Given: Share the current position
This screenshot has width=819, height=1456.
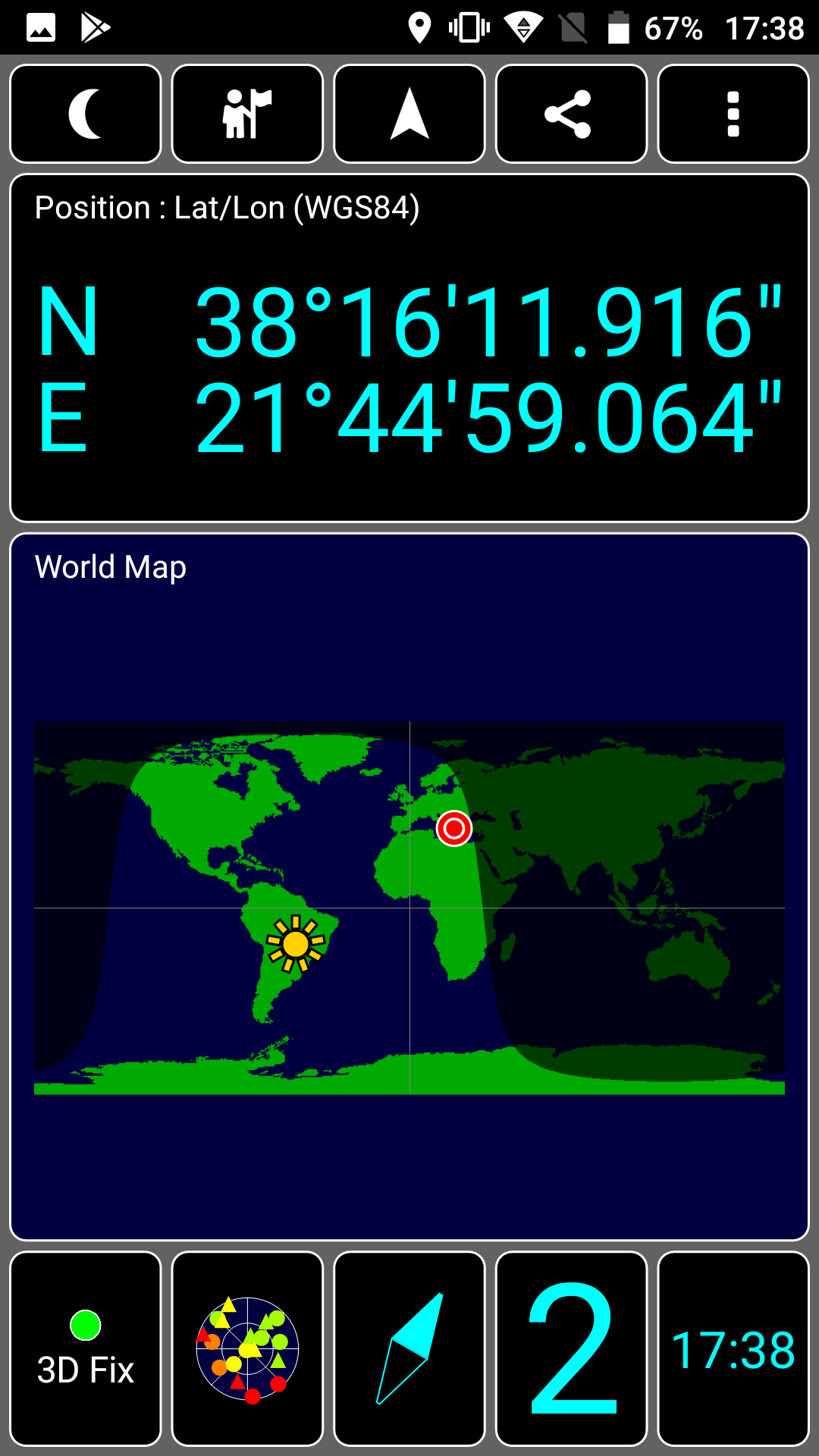Looking at the screenshot, I should click(571, 114).
